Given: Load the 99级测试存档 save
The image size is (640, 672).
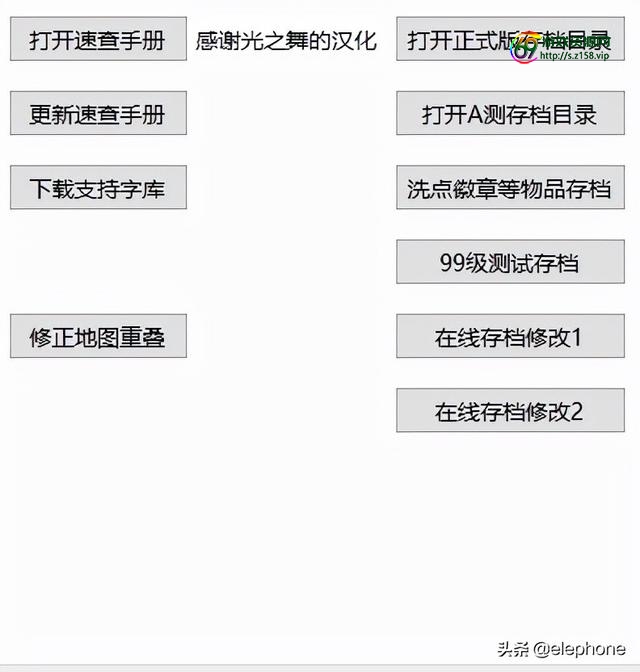Looking at the screenshot, I should click(510, 263).
